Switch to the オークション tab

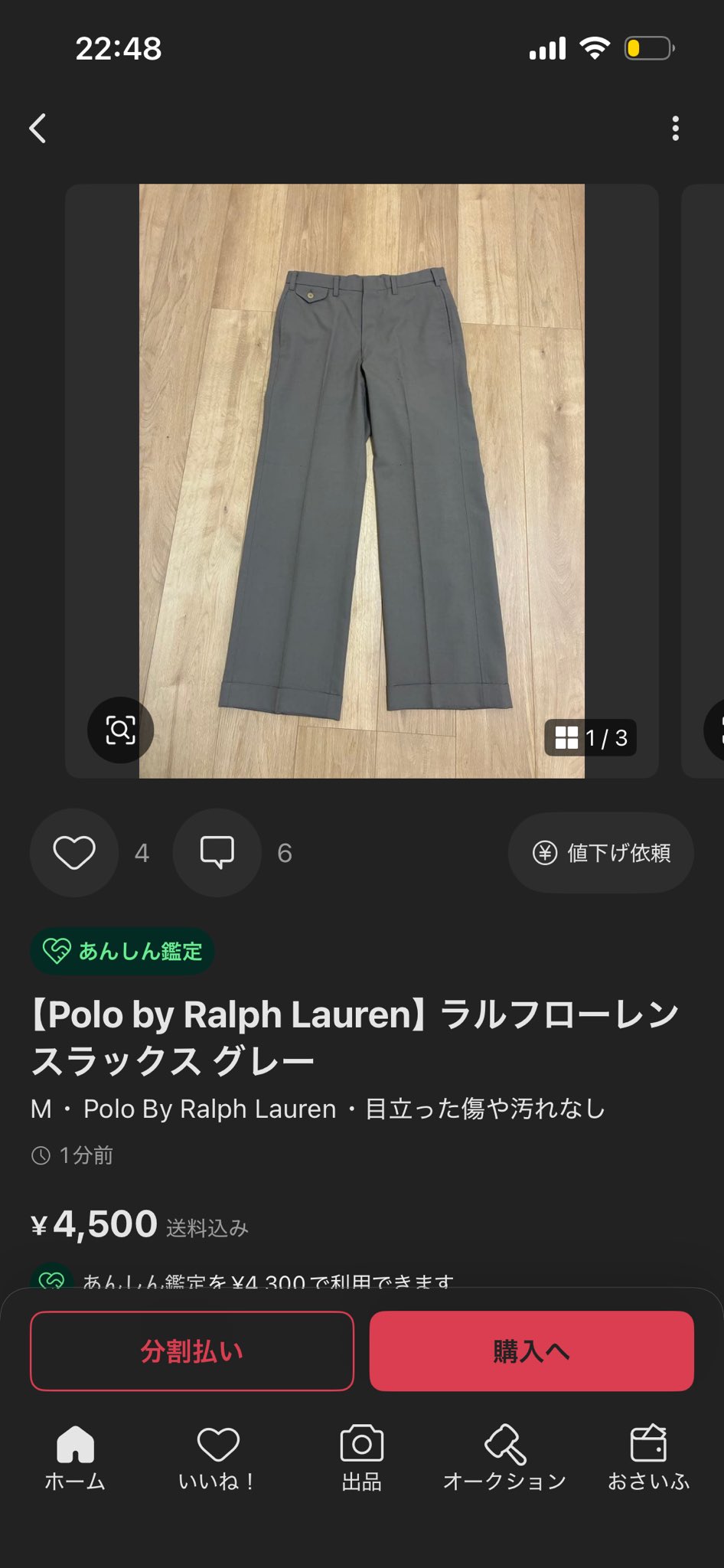pyautogui.click(x=505, y=1458)
